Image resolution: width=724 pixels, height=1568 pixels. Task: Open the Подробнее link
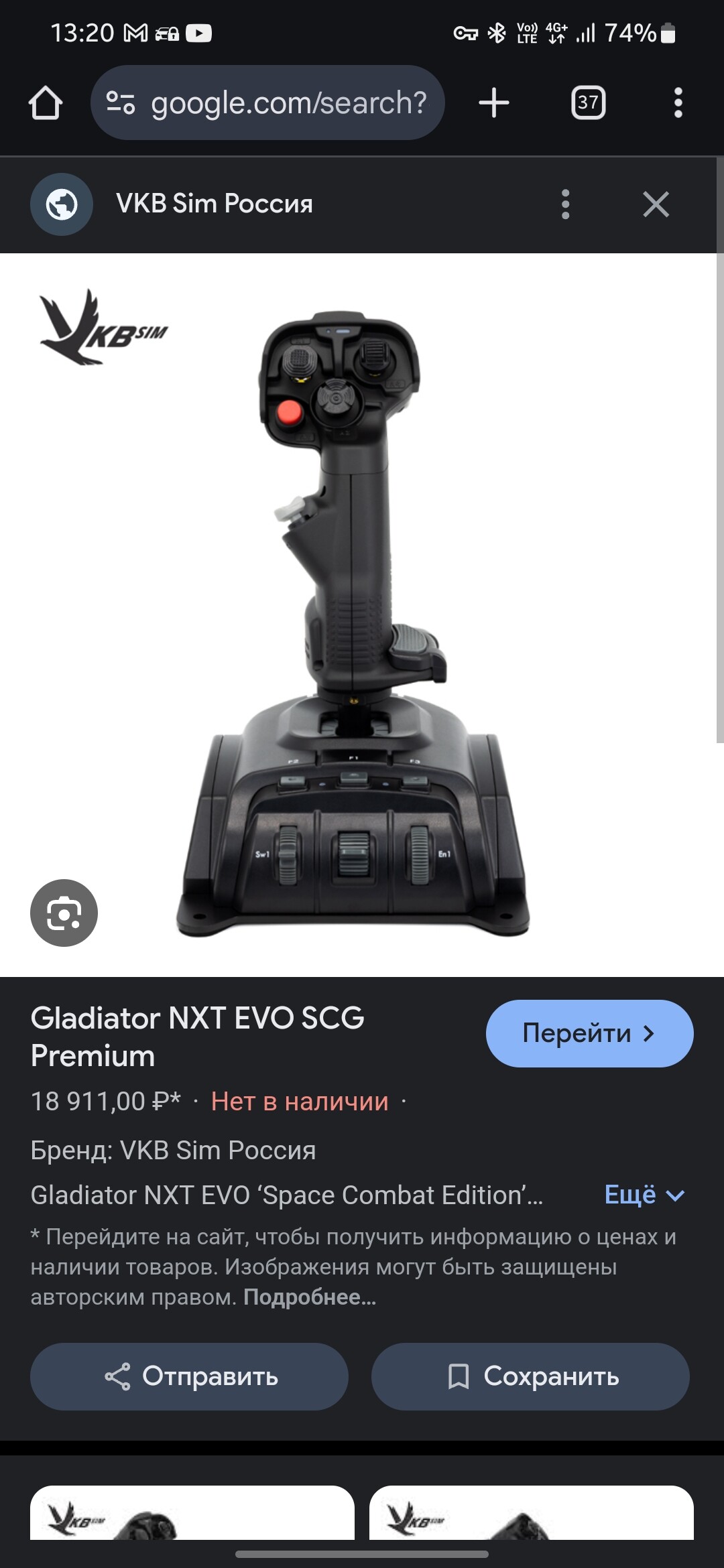pos(310,1297)
